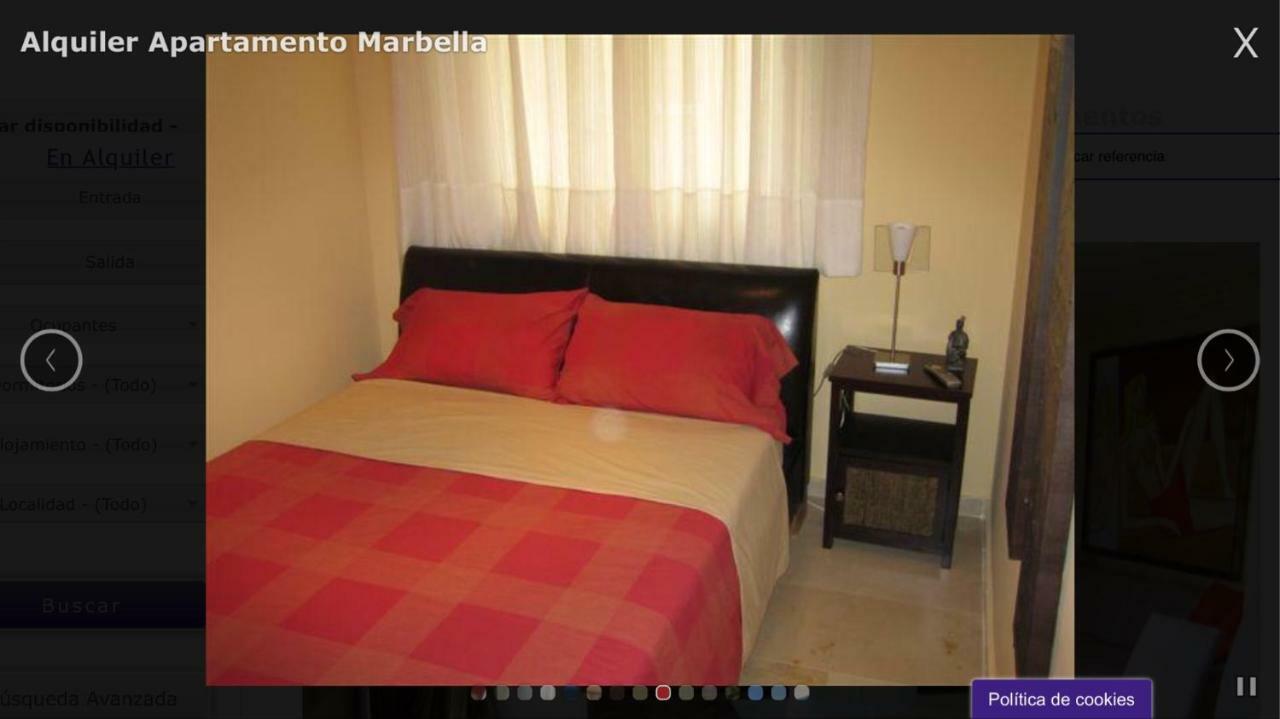Open Política de cookies
This screenshot has width=1280, height=719.
1061,699
